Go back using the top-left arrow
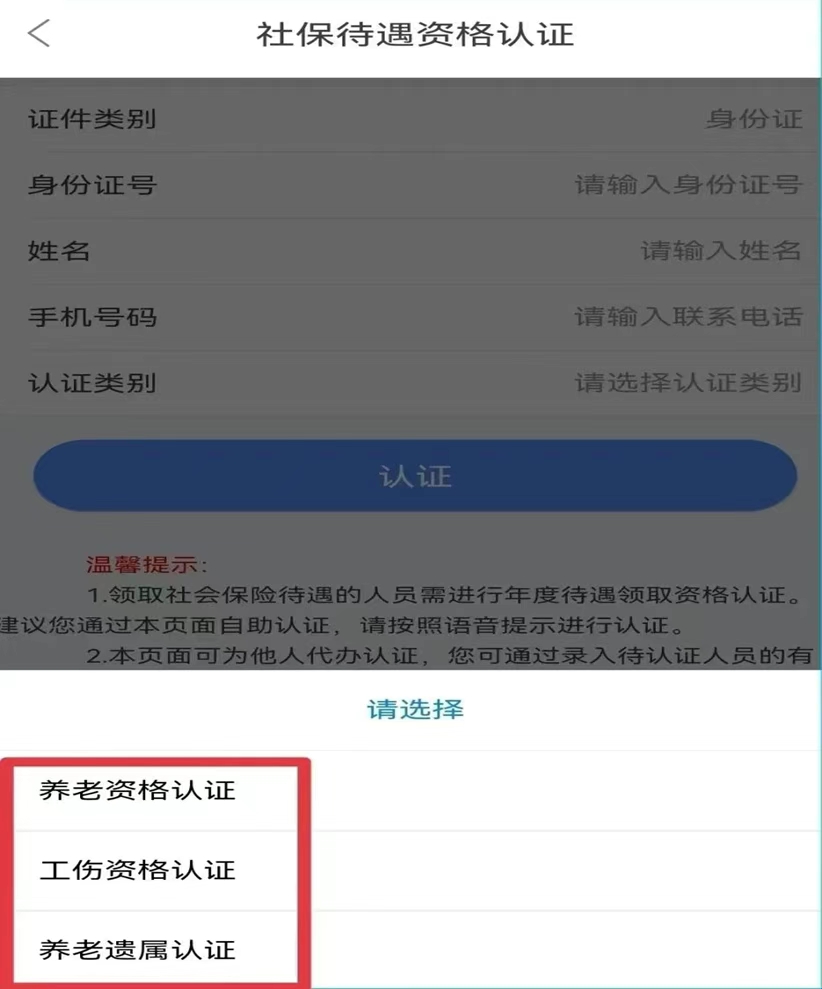Viewport: 822px width, 989px height. [38, 33]
